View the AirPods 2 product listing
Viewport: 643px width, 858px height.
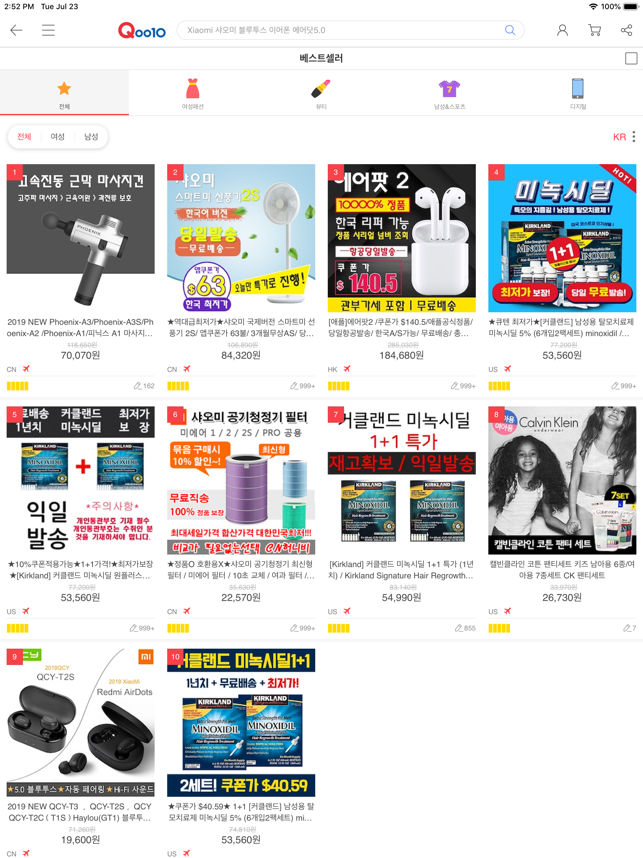point(402,239)
